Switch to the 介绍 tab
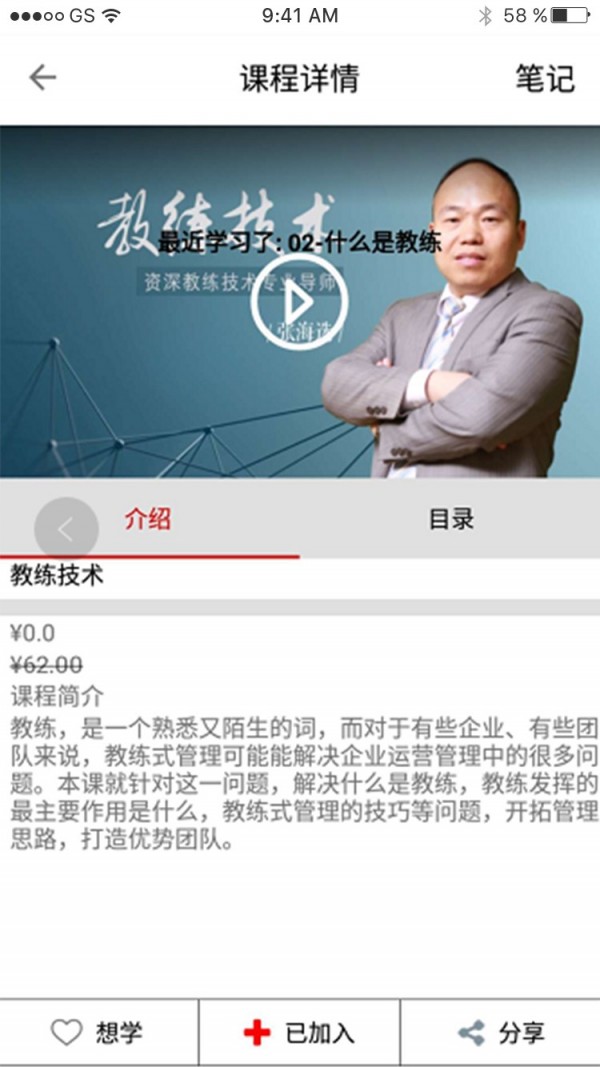This screenshot has height=1067, width=600. click(x=148, y=519)
